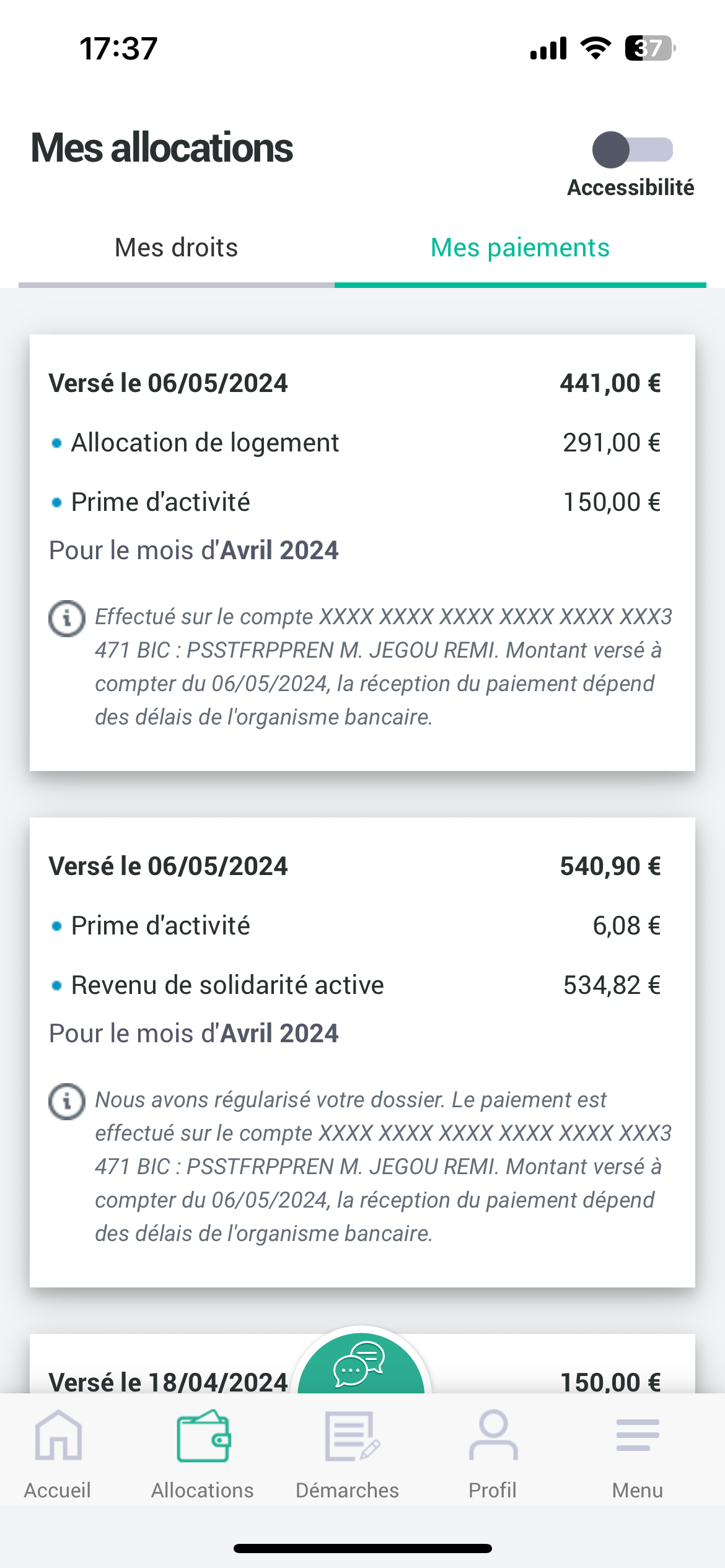Open the chat assistant bubble button
The width and height of the screenshot is (725, 1568).
[x=361, y=1364]
